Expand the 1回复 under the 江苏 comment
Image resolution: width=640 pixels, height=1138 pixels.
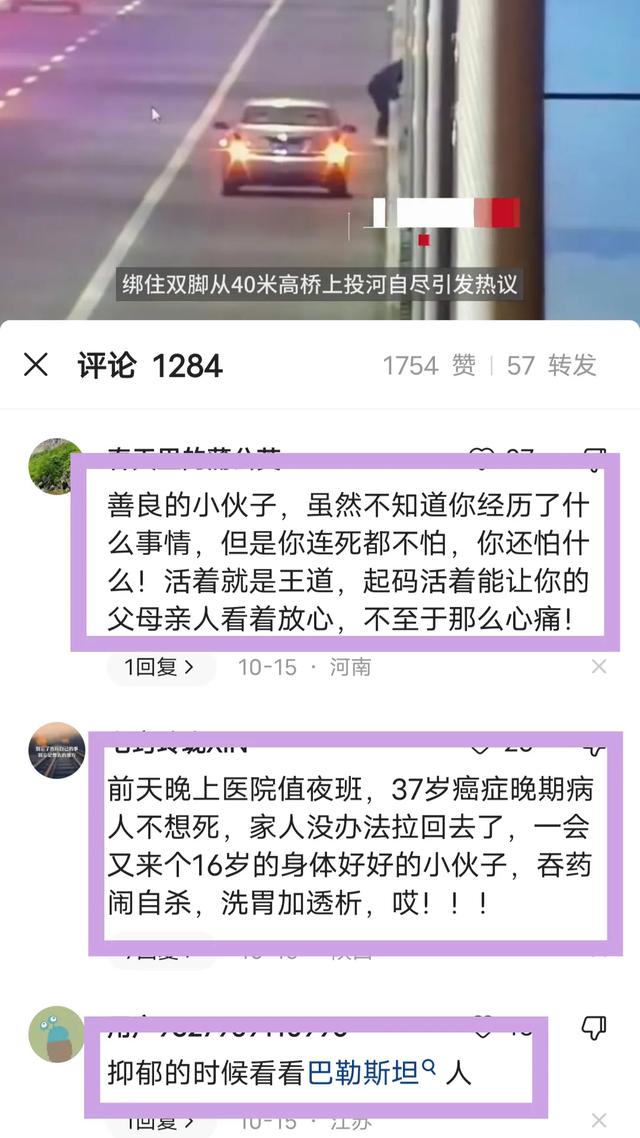click(160, 1122)
